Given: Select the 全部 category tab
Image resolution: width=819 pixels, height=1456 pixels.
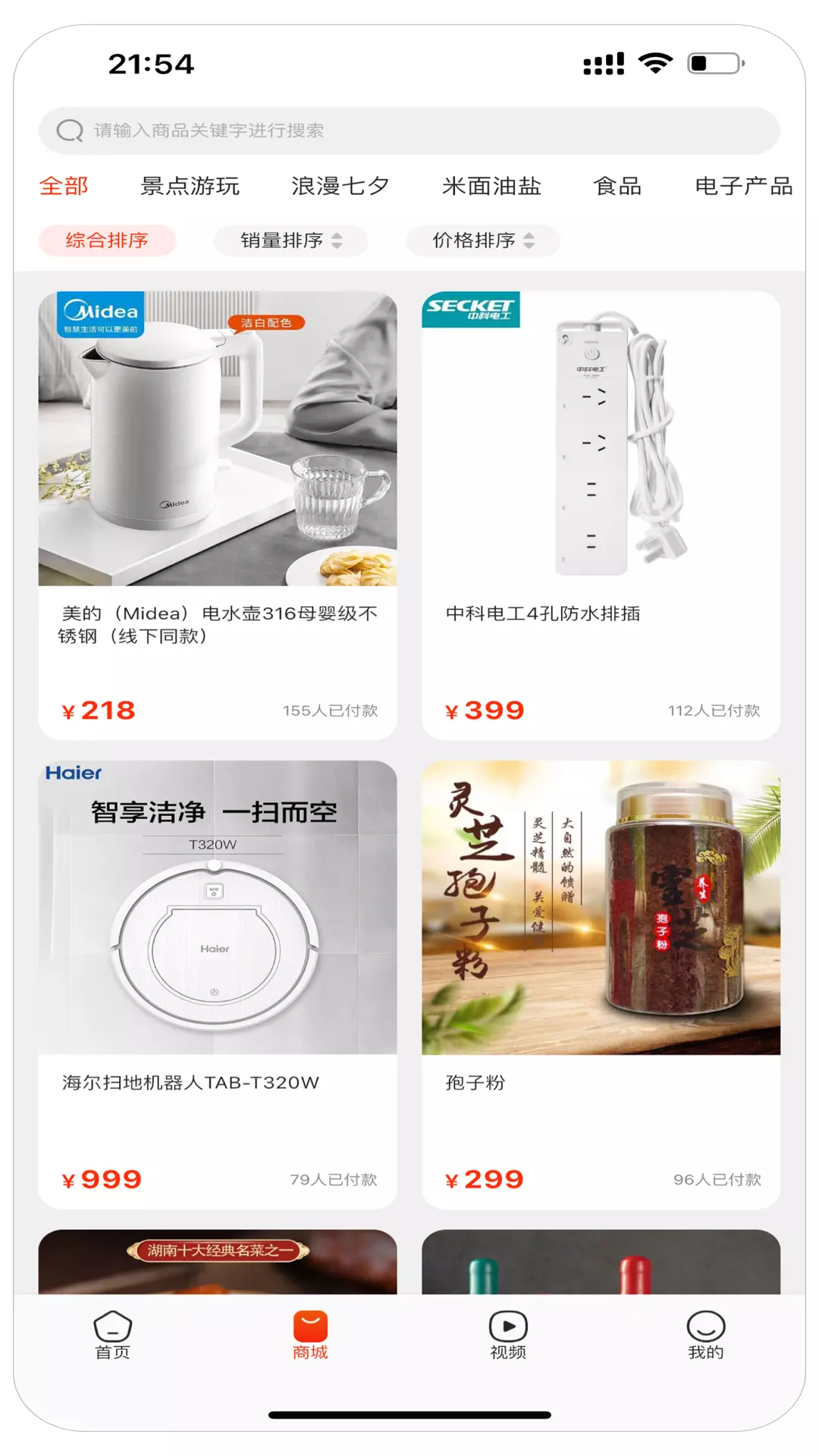Looking at the screenshot, I should (64, 186).
